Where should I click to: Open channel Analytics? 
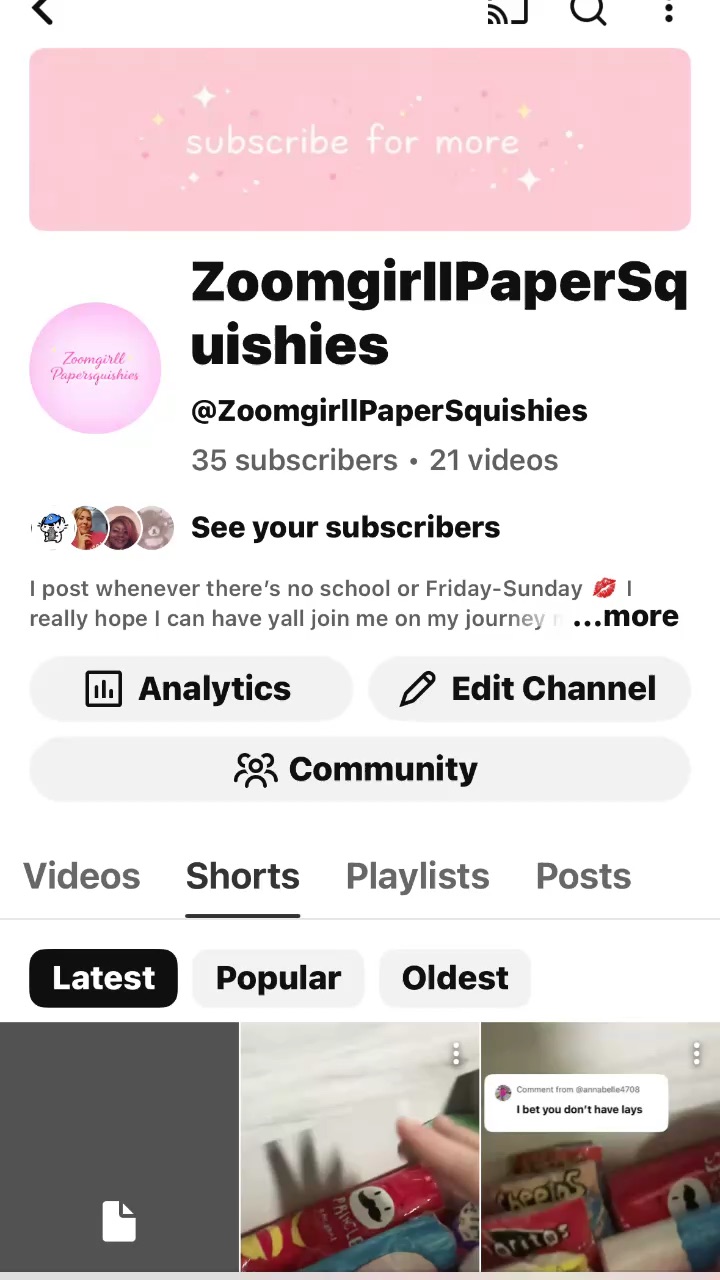(190, 688)
